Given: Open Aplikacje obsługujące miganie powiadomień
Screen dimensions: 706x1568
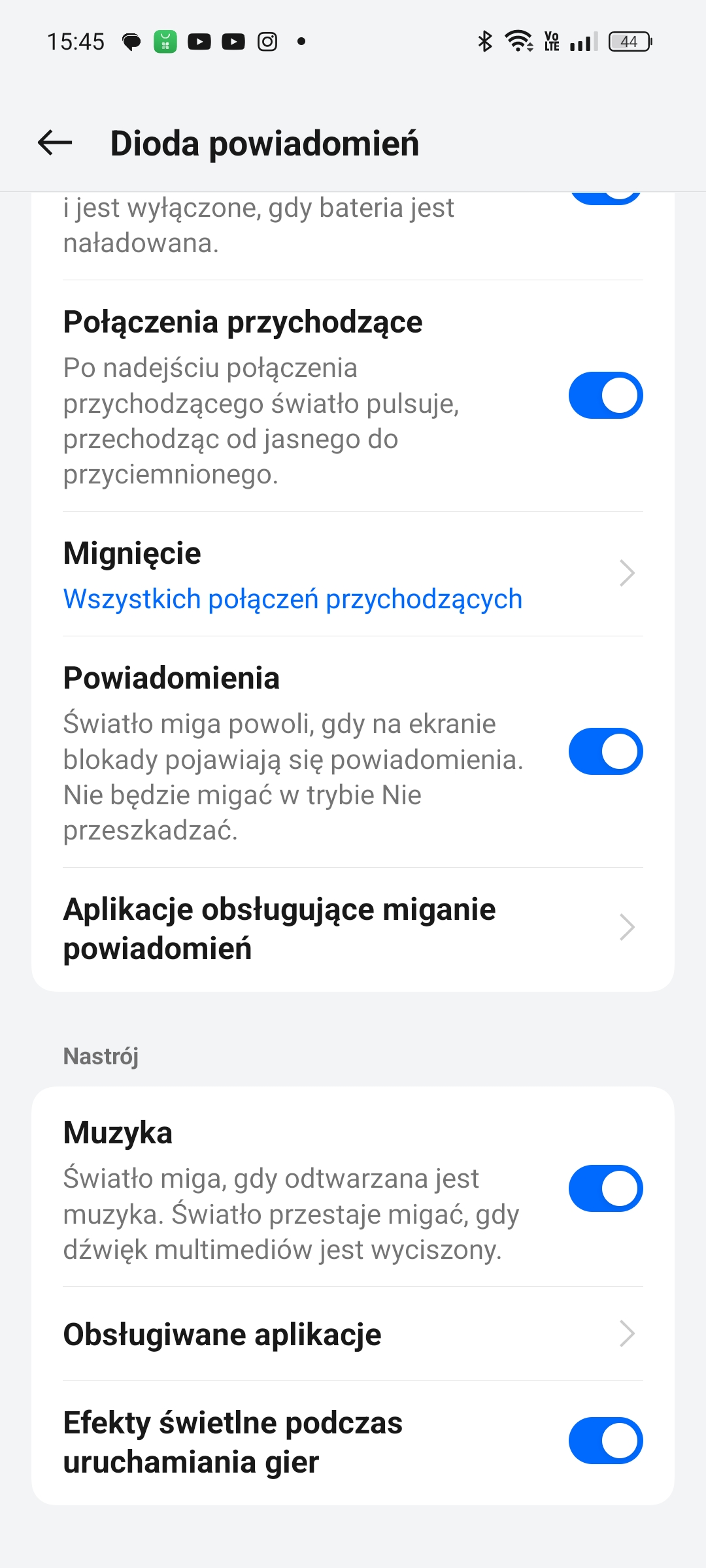Looking at the screenshot, I should point(353,928).
